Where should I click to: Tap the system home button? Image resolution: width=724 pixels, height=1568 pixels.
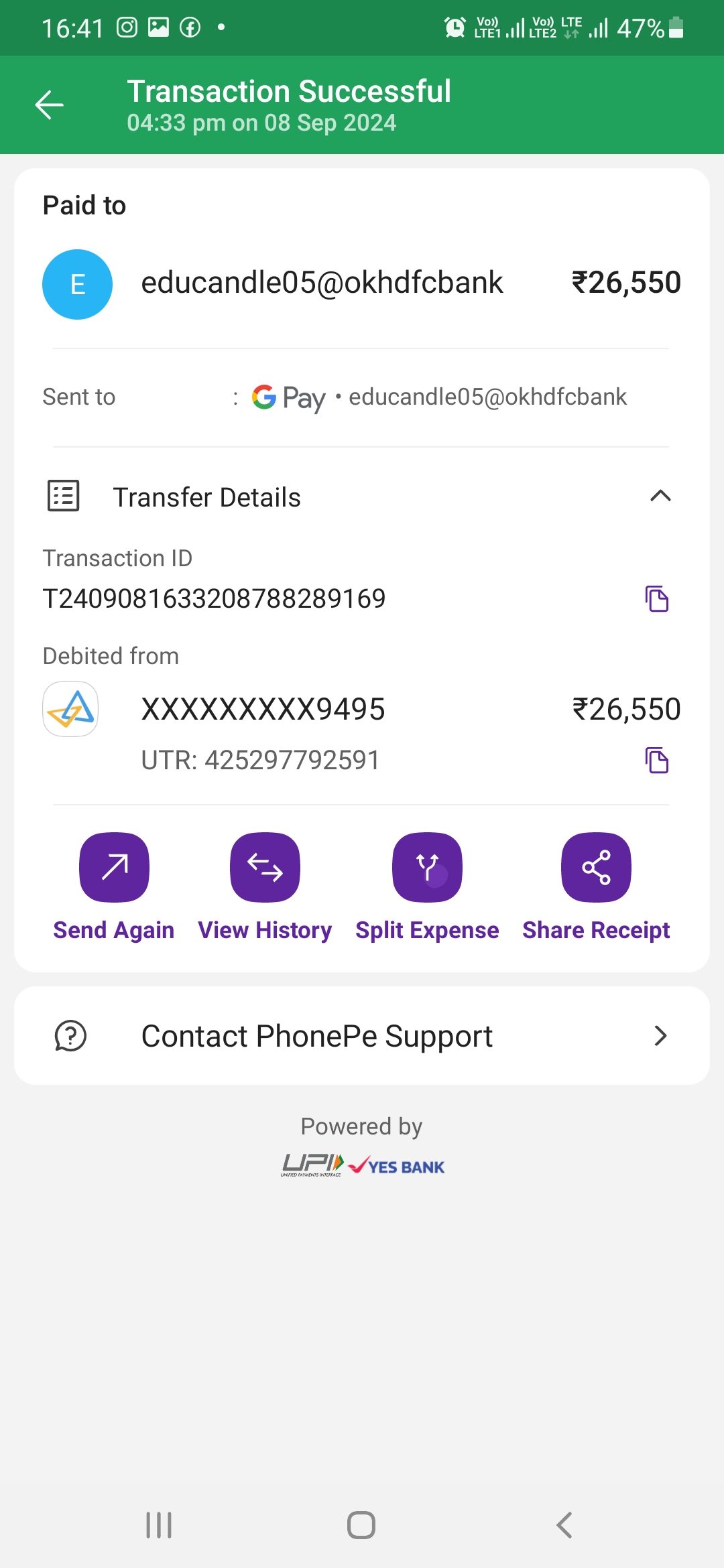click(x=361, y=1525)
